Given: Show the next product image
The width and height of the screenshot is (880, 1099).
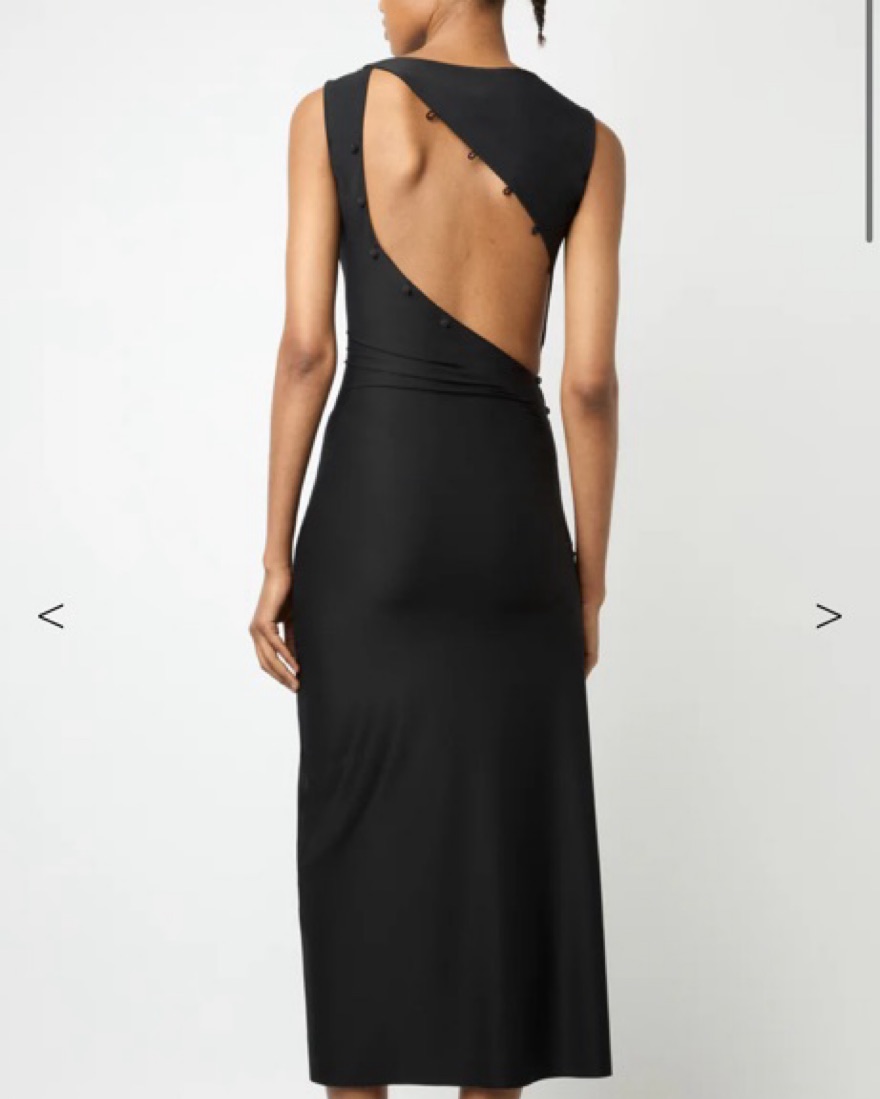Looking at the screenshot, I should [x=828, y=616].
